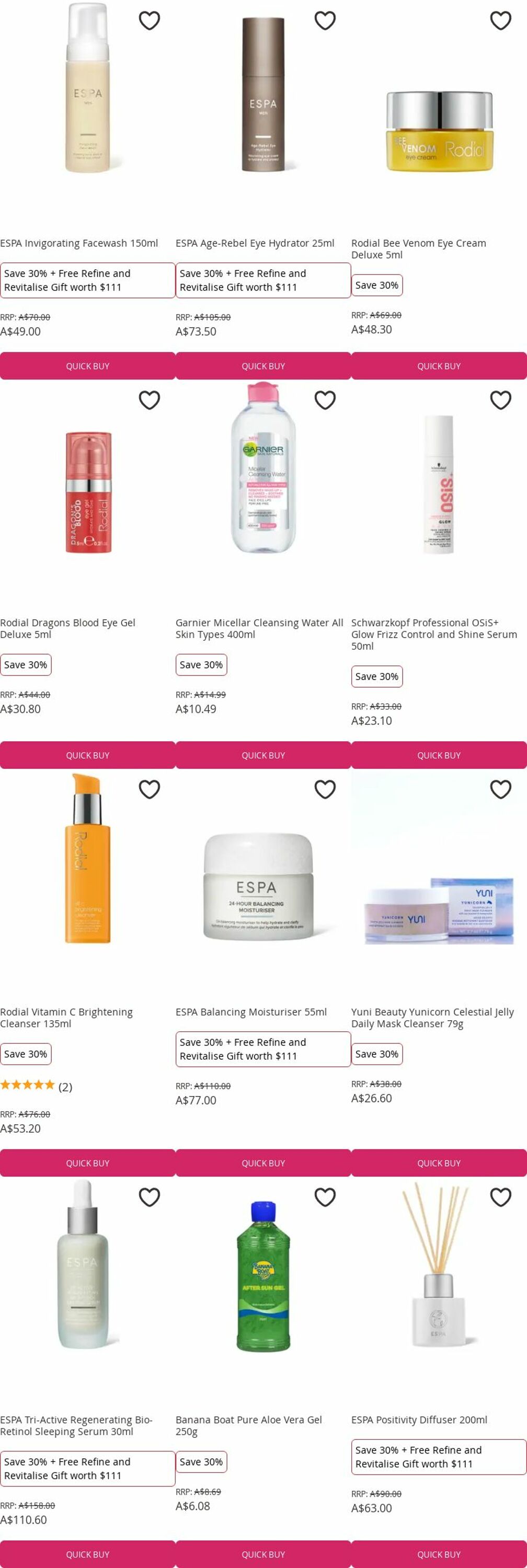This screenshot has height=1568, width=527.
Task: Add ESPA Invigorating Facewash to wishlist
Action: (149, 21)
